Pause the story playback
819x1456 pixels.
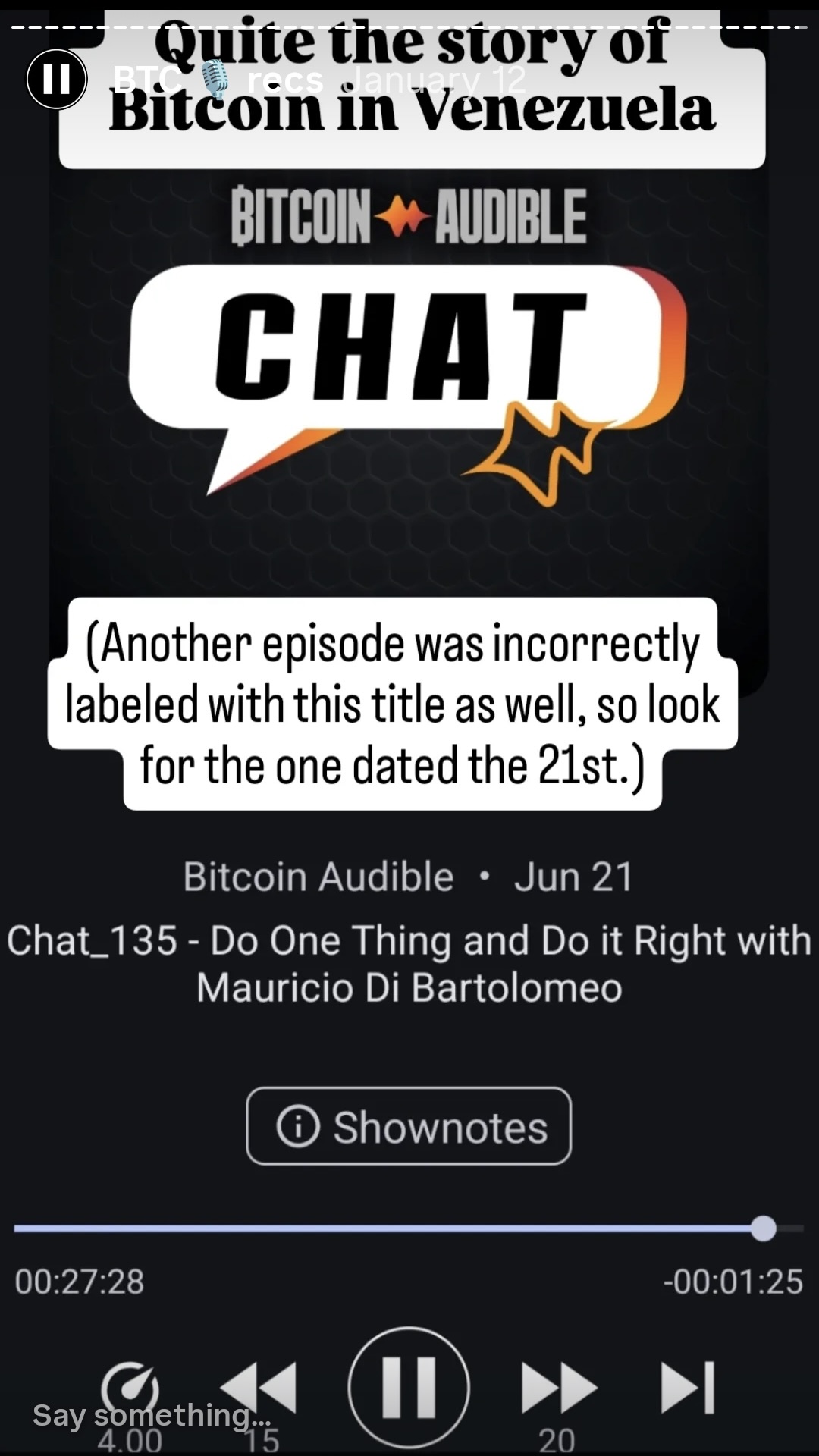click(x=57, y=79)
